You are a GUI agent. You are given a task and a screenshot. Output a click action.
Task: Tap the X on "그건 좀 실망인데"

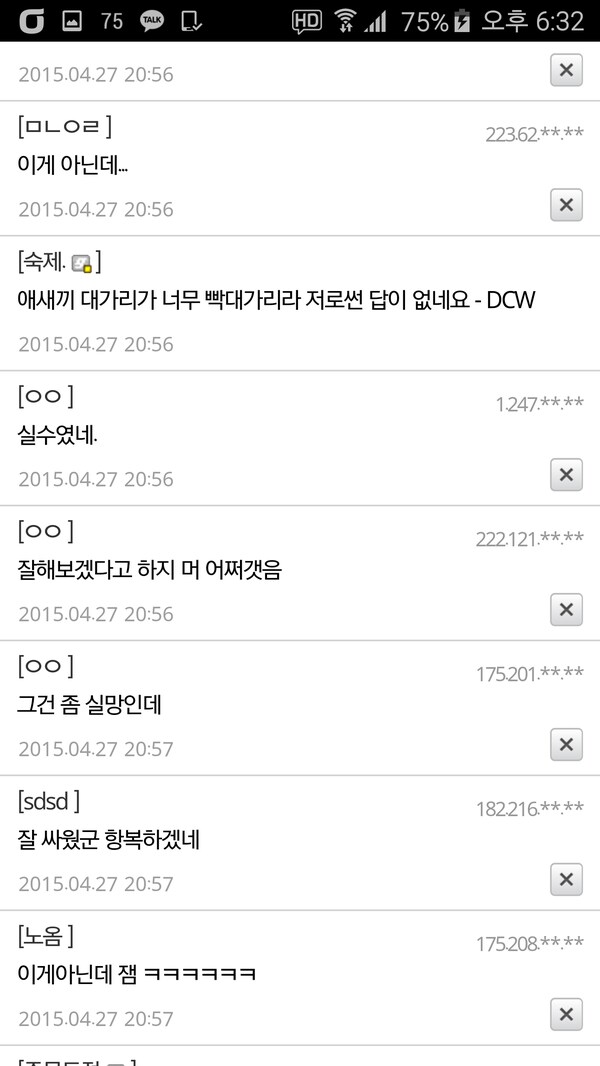click(566, 745)
